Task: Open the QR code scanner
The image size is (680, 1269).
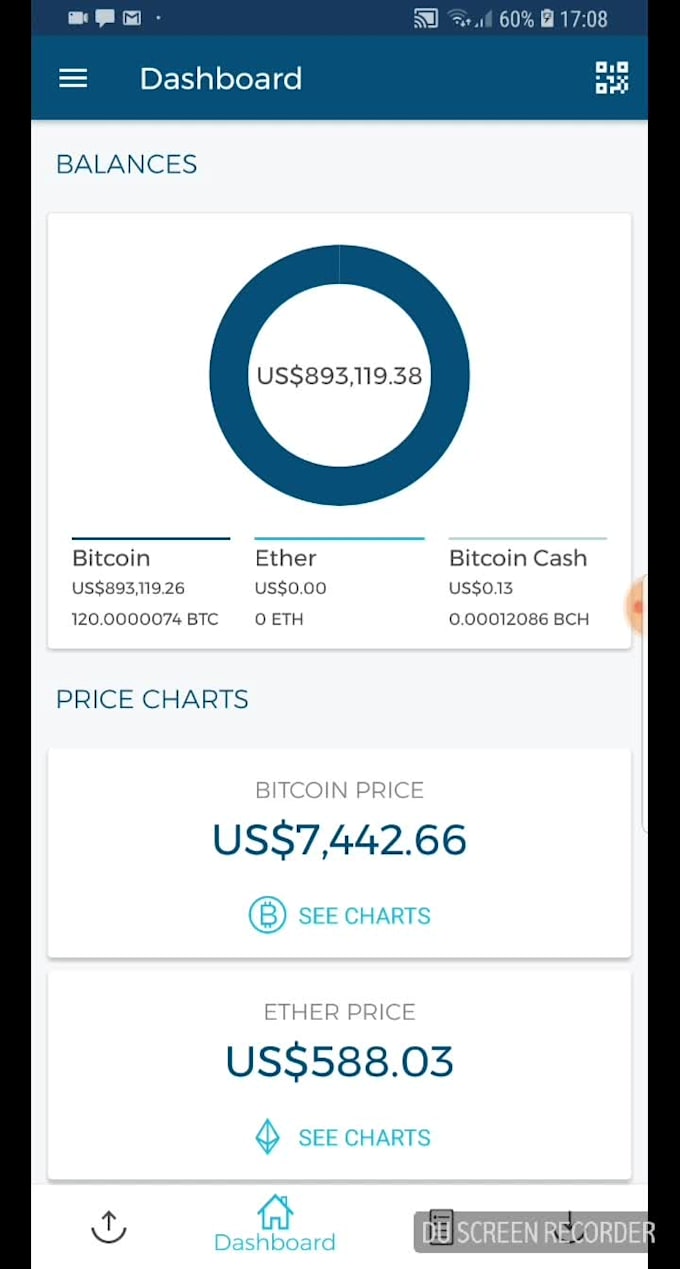Action: point(611,78)
